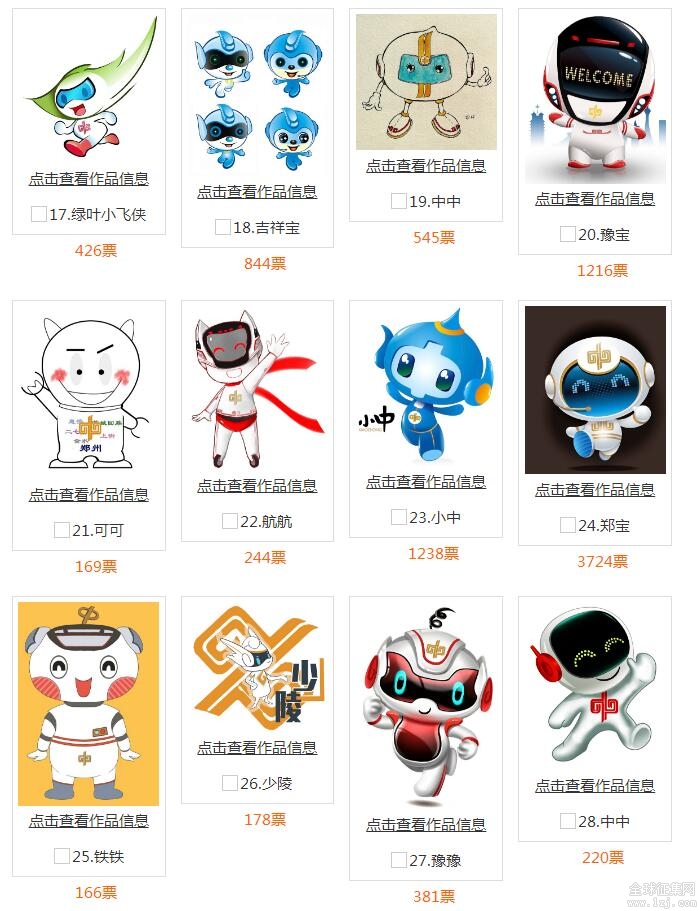Check the box for 21.可可
The height and width of the screenshot is (911, 699).
(62, 530)
